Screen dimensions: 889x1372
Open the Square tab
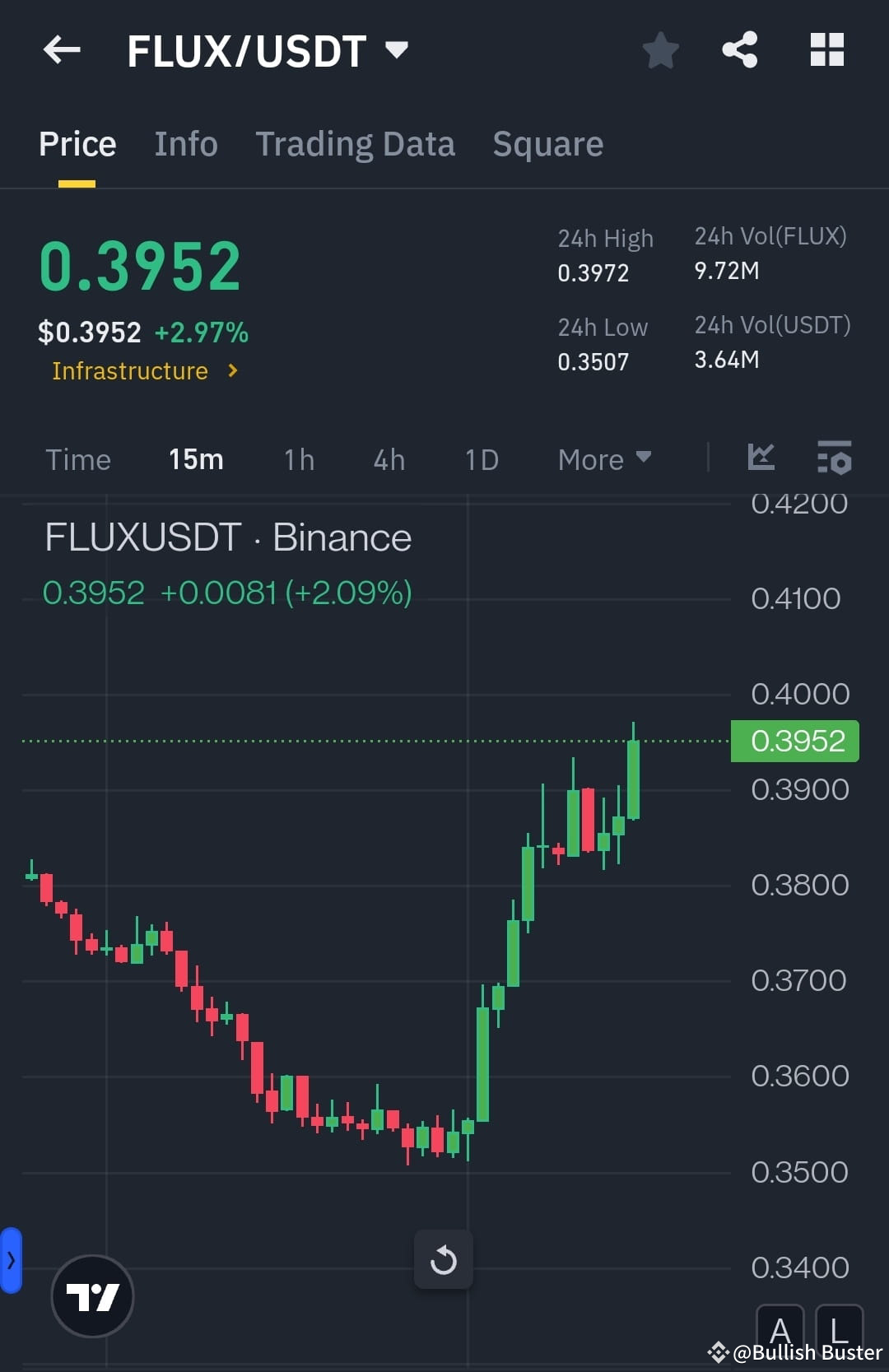547,143
